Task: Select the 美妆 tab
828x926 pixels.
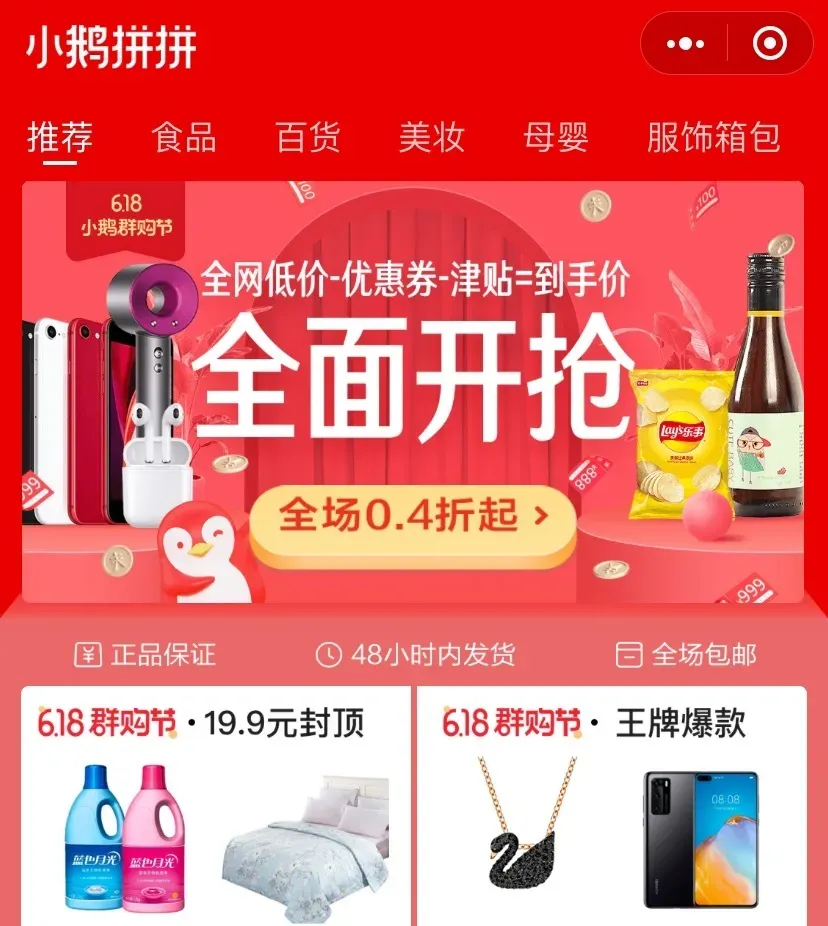Action: click(x=432, y=137)
